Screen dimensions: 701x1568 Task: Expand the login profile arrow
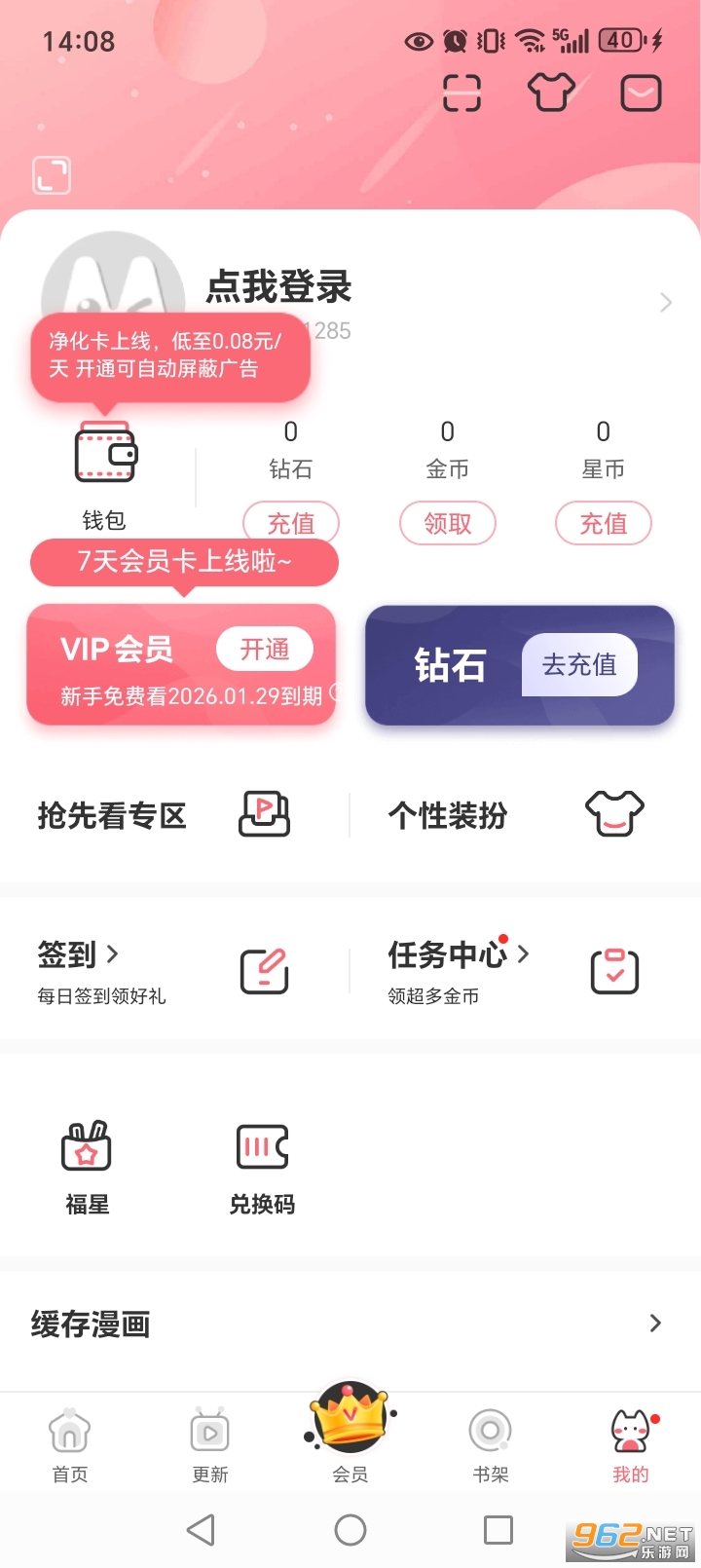click(665, 303)
